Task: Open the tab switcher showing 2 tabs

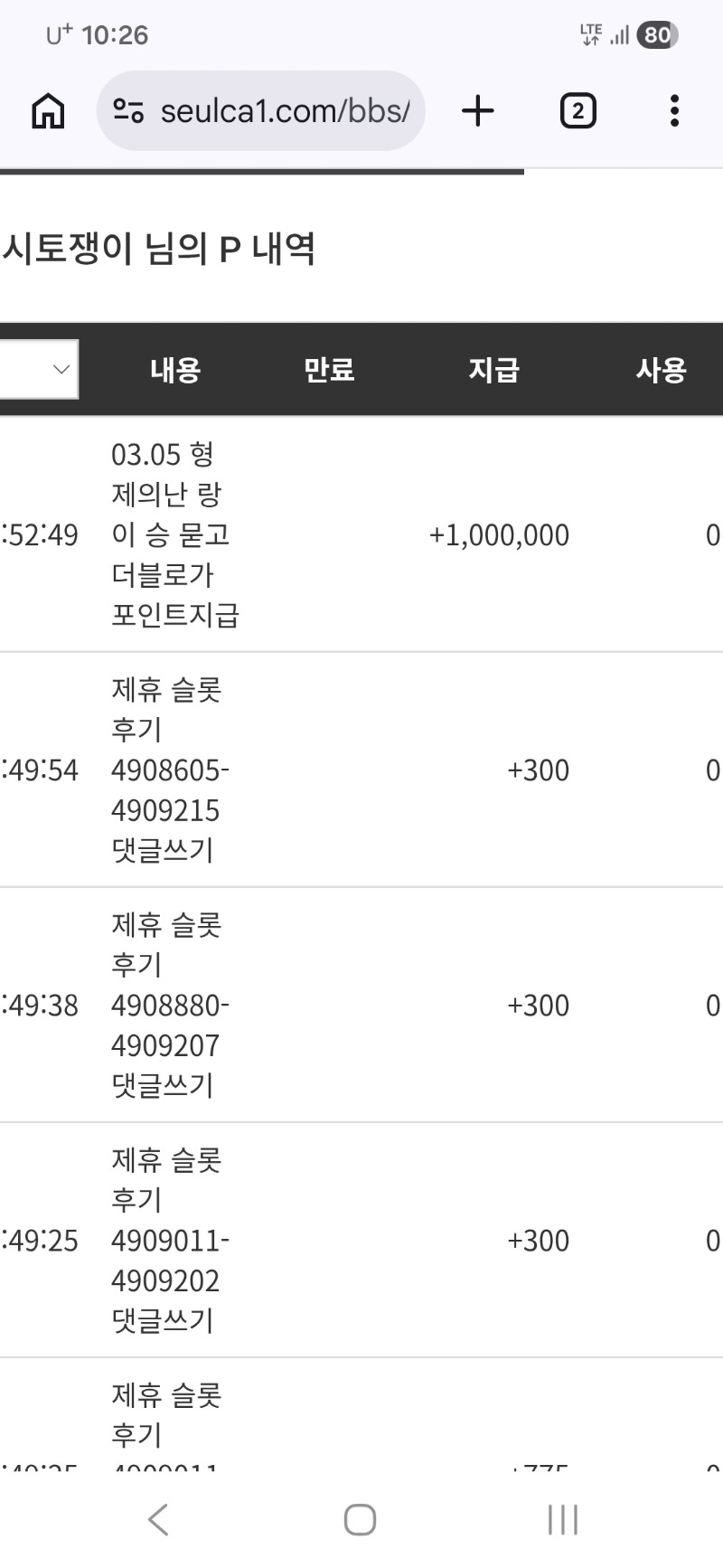Action: click(577, 111)
